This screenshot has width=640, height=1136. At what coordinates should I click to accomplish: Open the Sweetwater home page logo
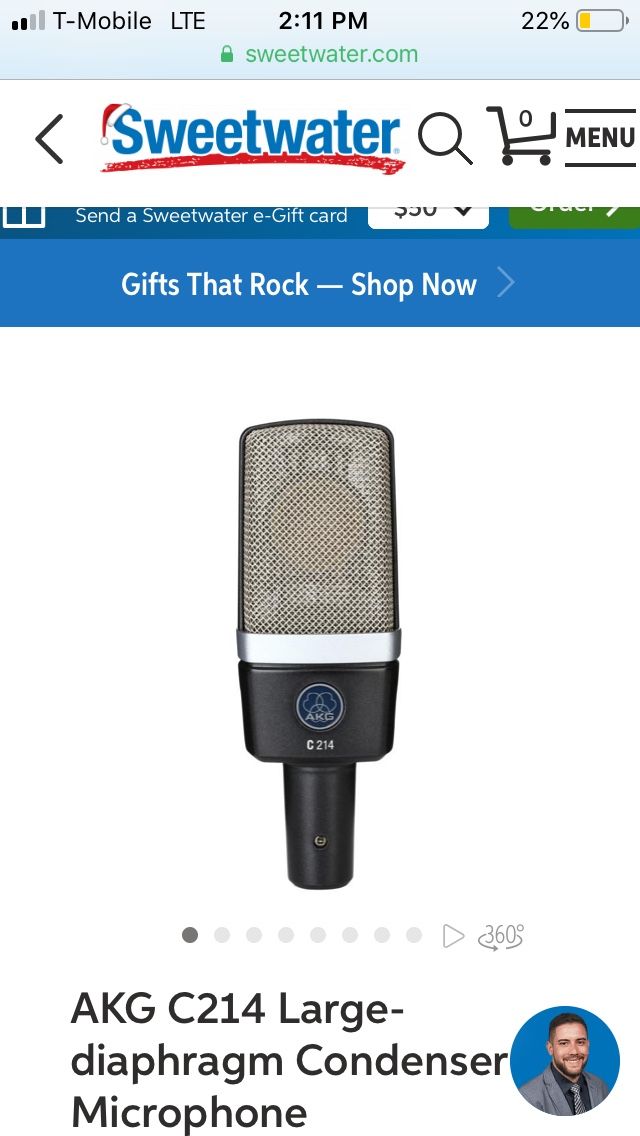click(252, 138)
